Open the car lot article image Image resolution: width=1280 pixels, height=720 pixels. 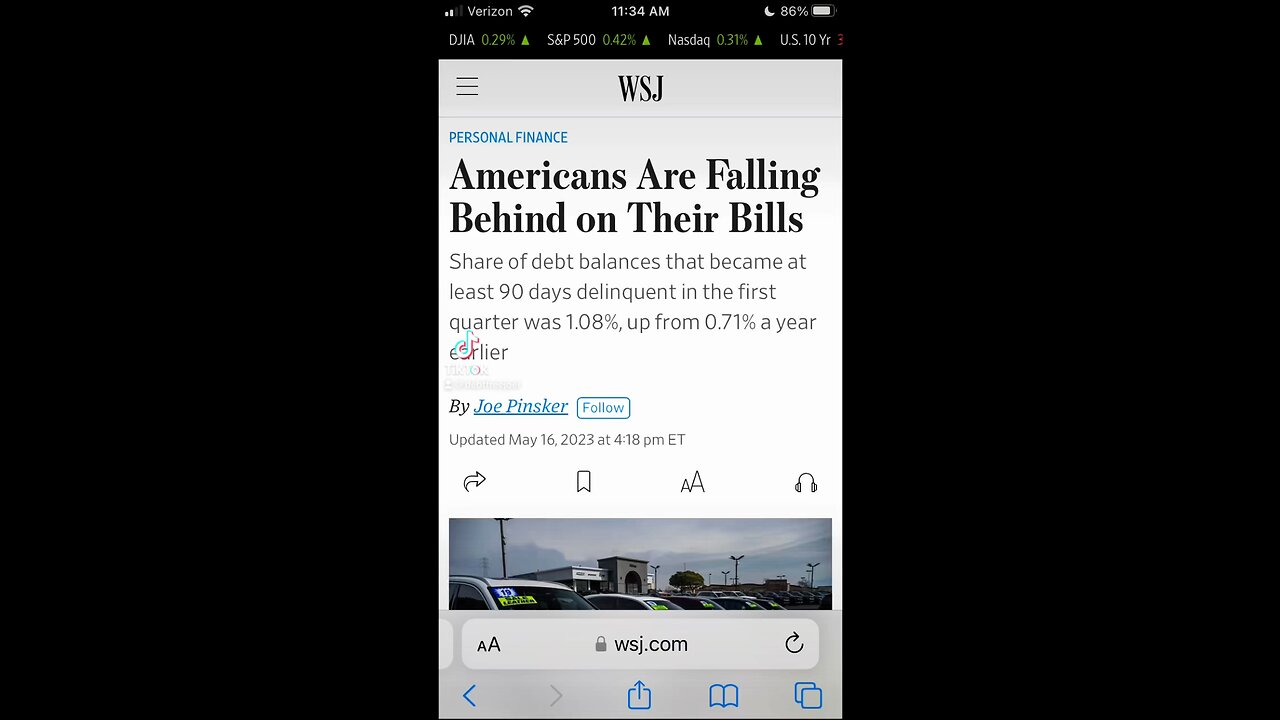point(640,563)
